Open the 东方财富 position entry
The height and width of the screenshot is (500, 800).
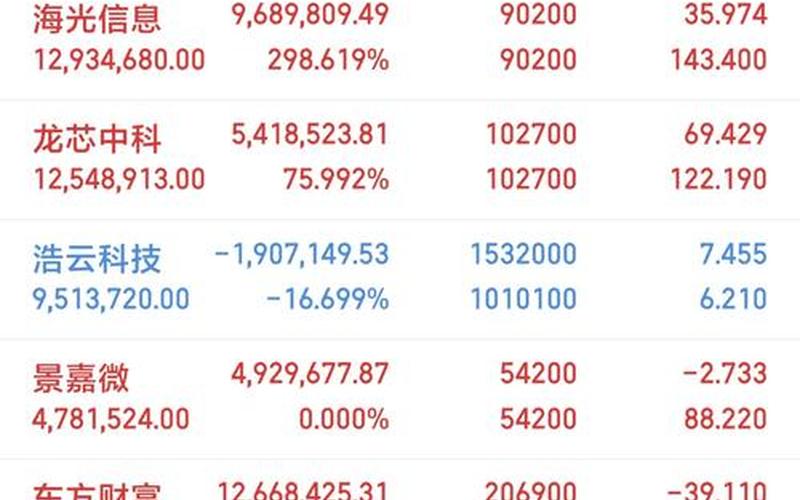pos(97,492)
